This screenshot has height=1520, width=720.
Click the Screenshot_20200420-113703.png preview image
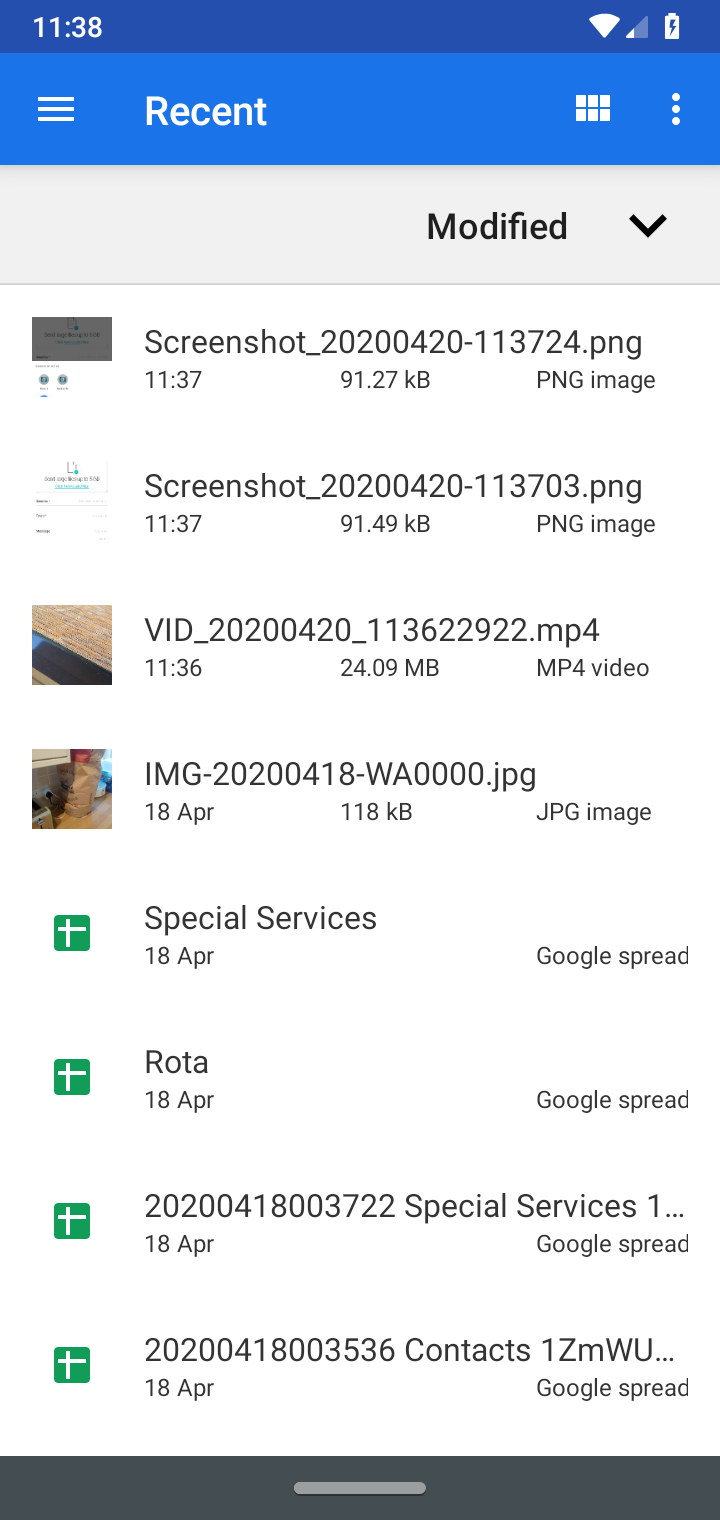tap(71, 500)
